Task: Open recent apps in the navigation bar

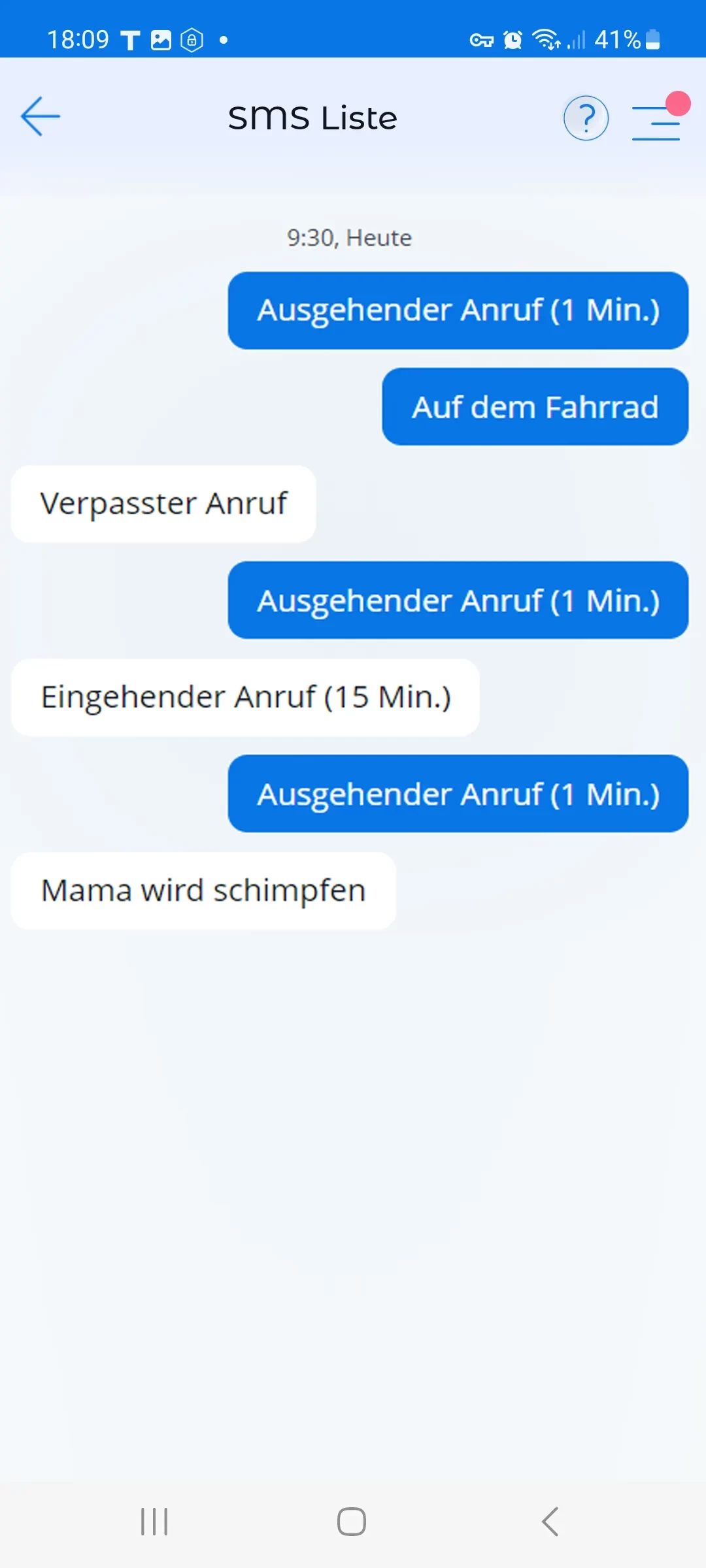Action: (x=154, y=1521)
